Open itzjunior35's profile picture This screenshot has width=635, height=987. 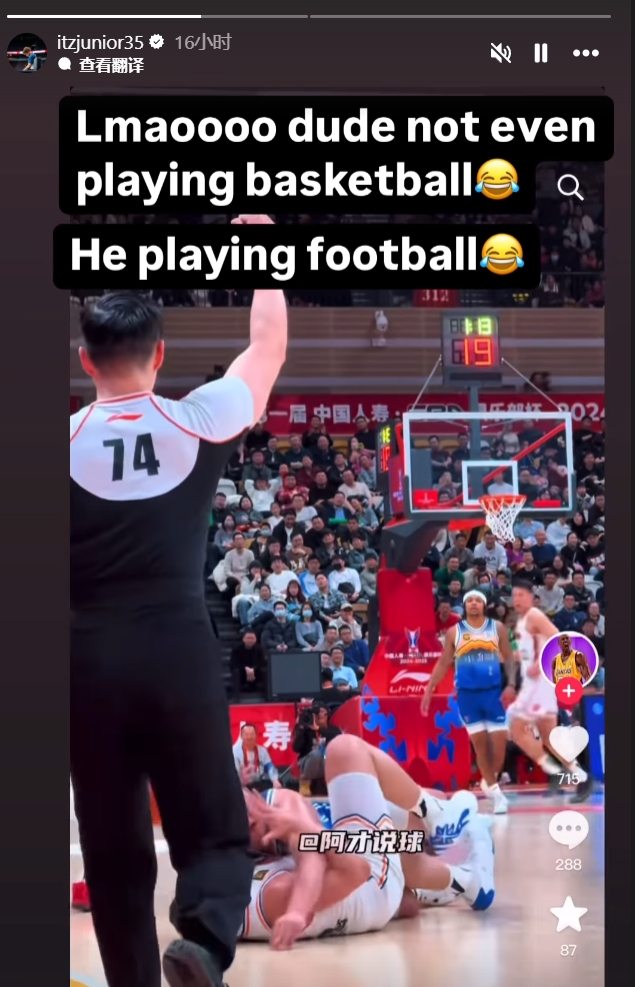(27, 53)
